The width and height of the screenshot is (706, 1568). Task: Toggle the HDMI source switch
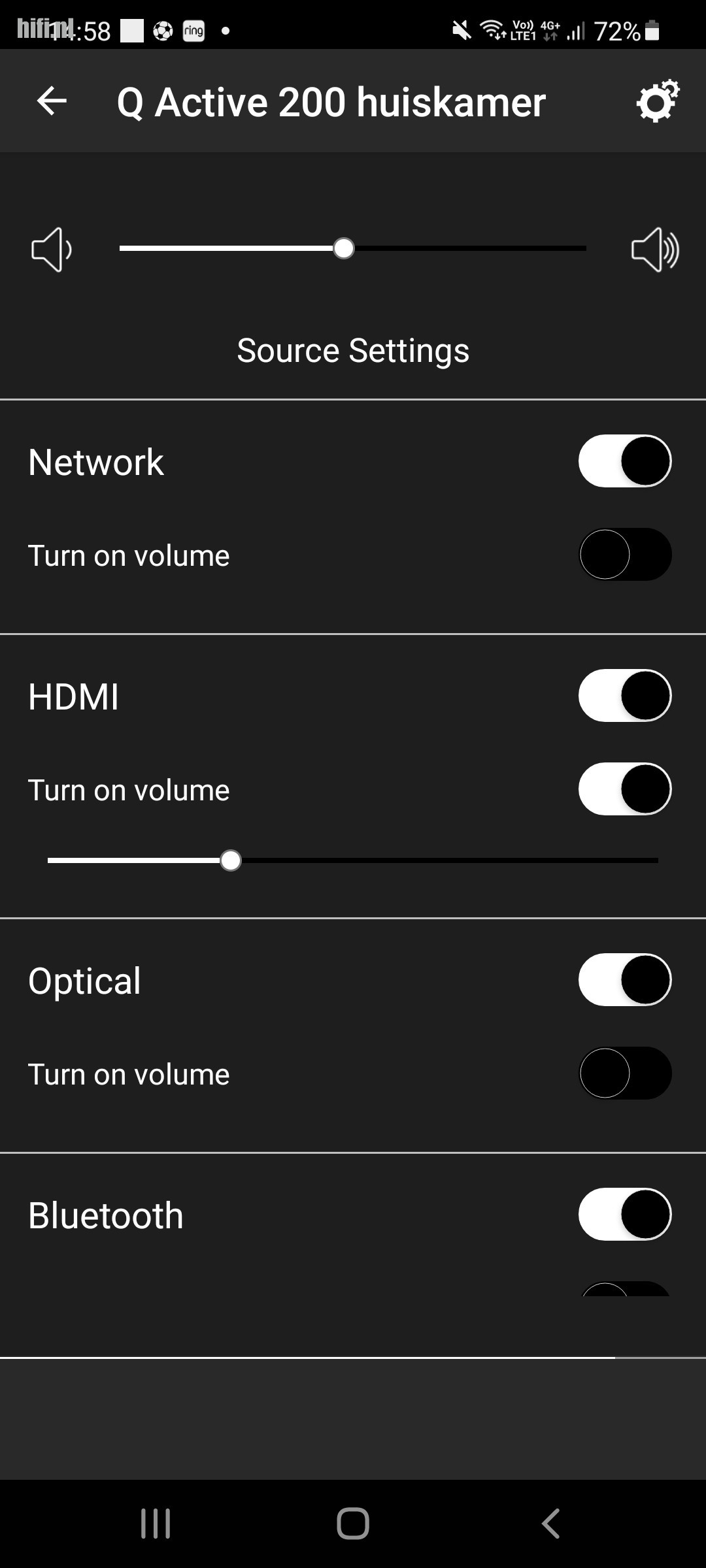625,696
